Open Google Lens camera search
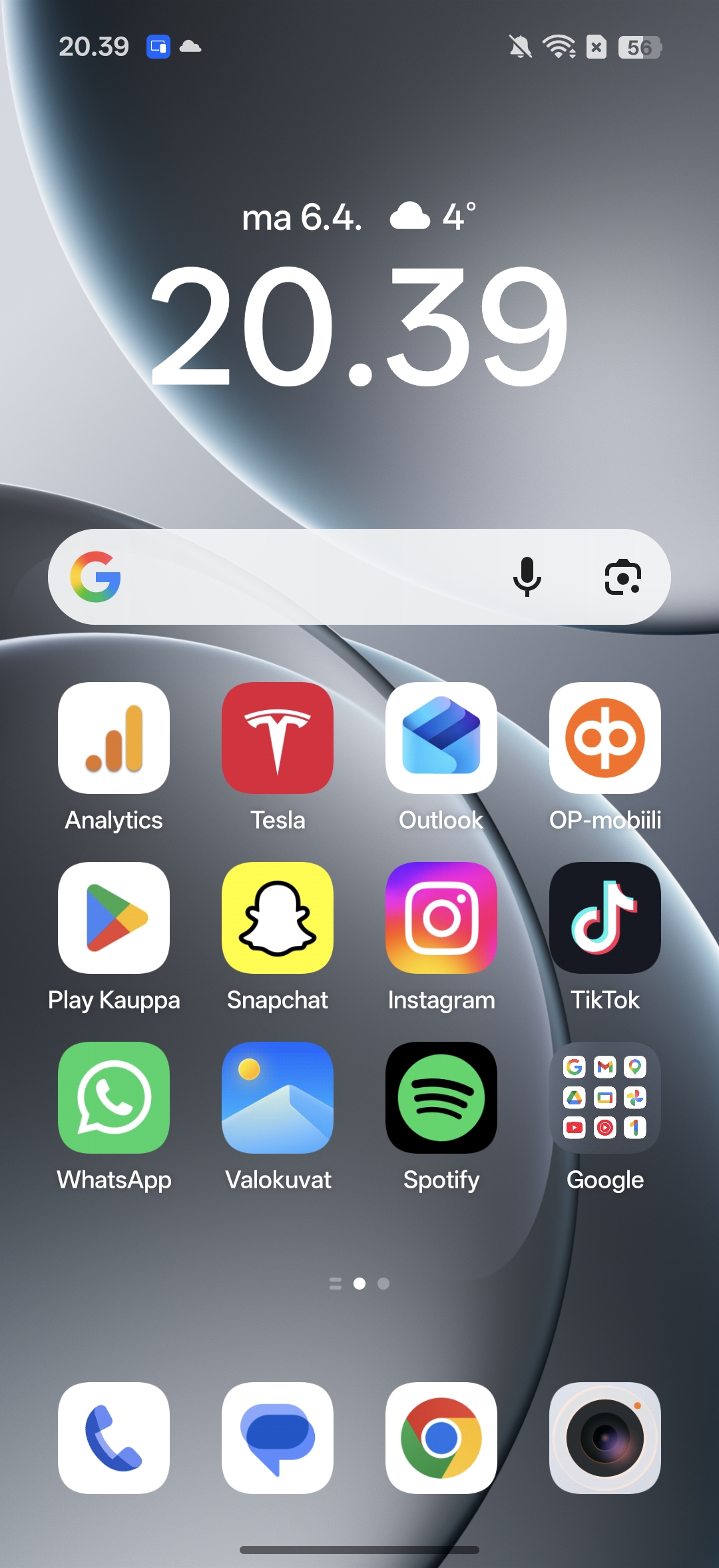 [x=622, y=577]
